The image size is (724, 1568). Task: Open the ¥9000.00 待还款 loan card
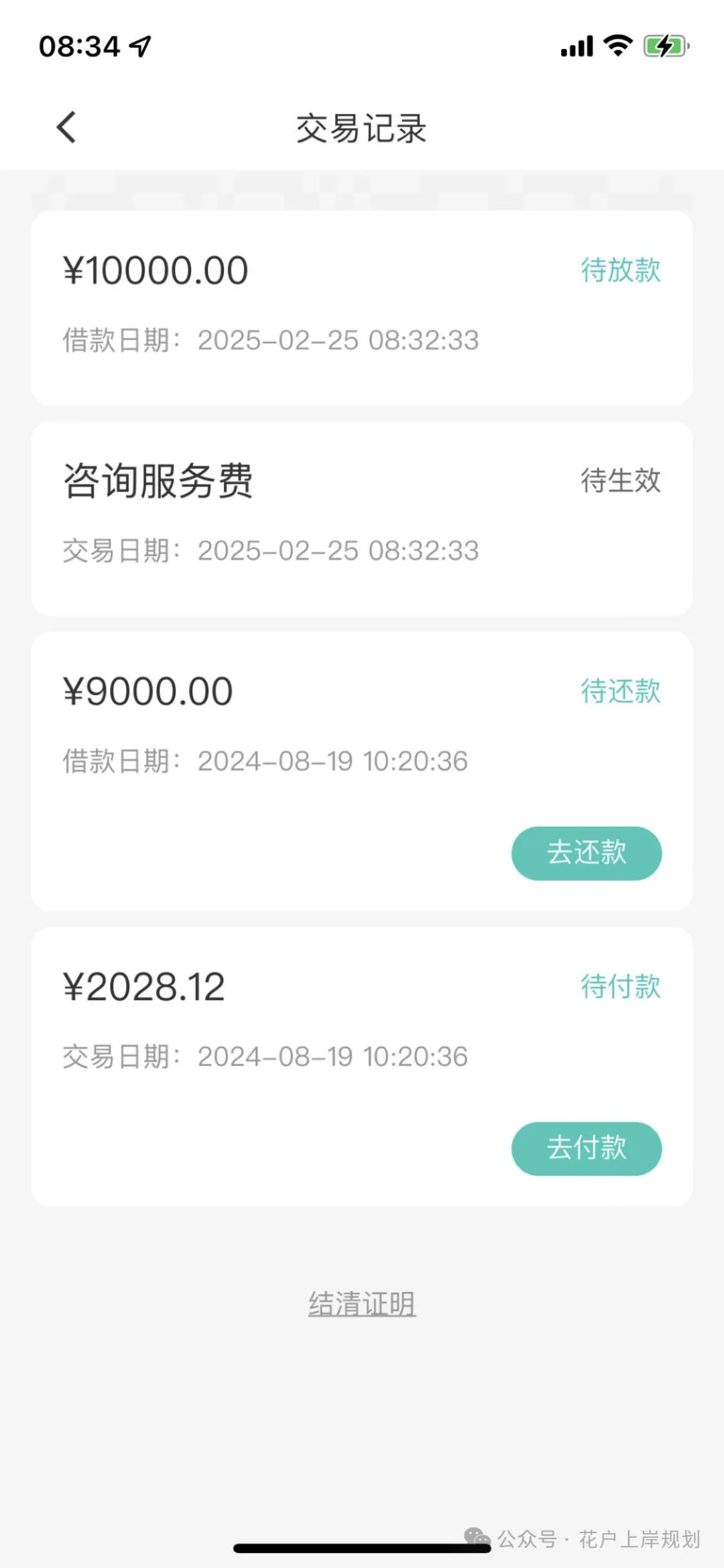click(x=362, y=771)
